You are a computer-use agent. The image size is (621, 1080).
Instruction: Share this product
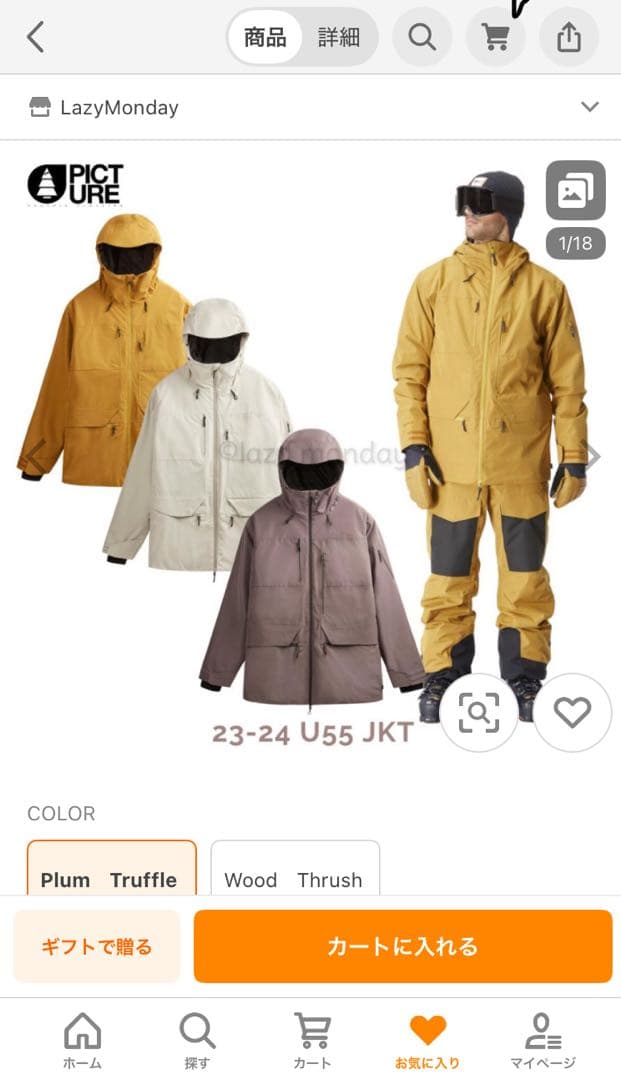coord(568,38)
